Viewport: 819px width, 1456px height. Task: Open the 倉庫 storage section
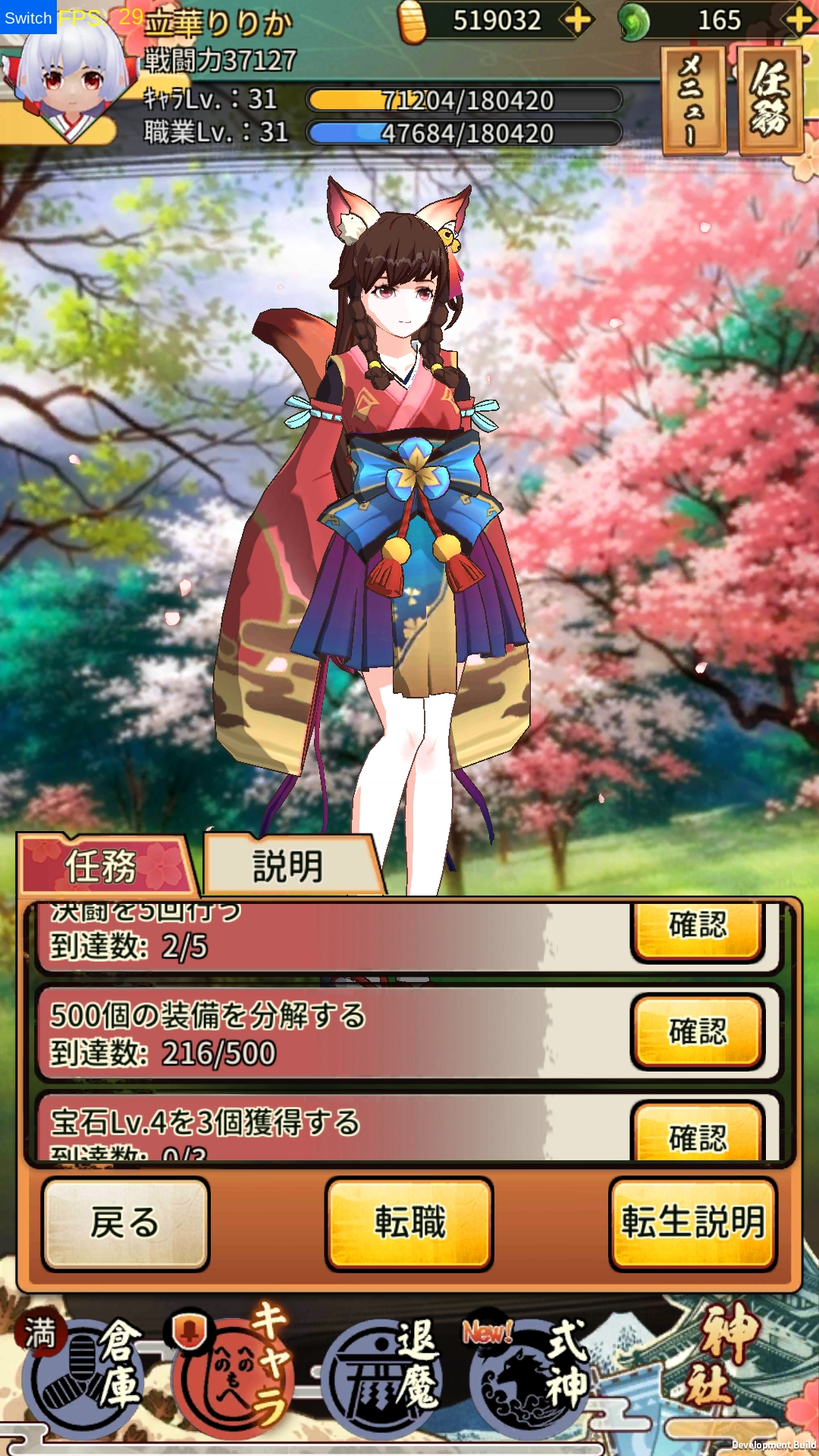tap(85, 1373)
